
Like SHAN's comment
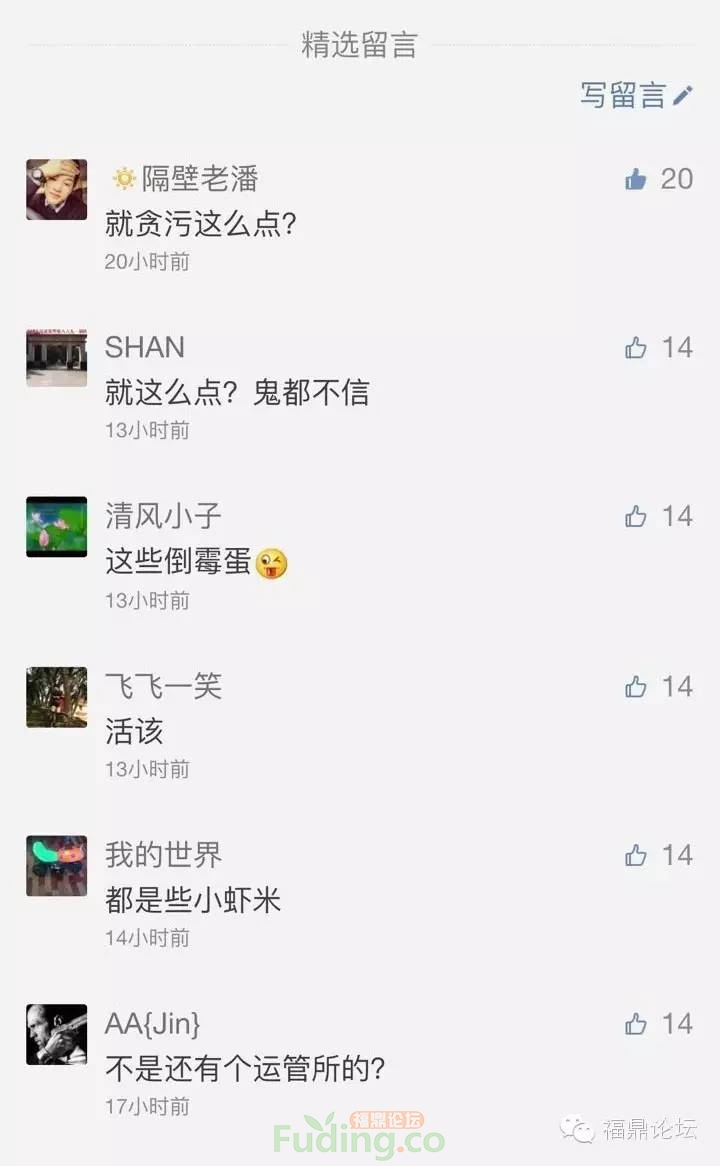point(636,348)
